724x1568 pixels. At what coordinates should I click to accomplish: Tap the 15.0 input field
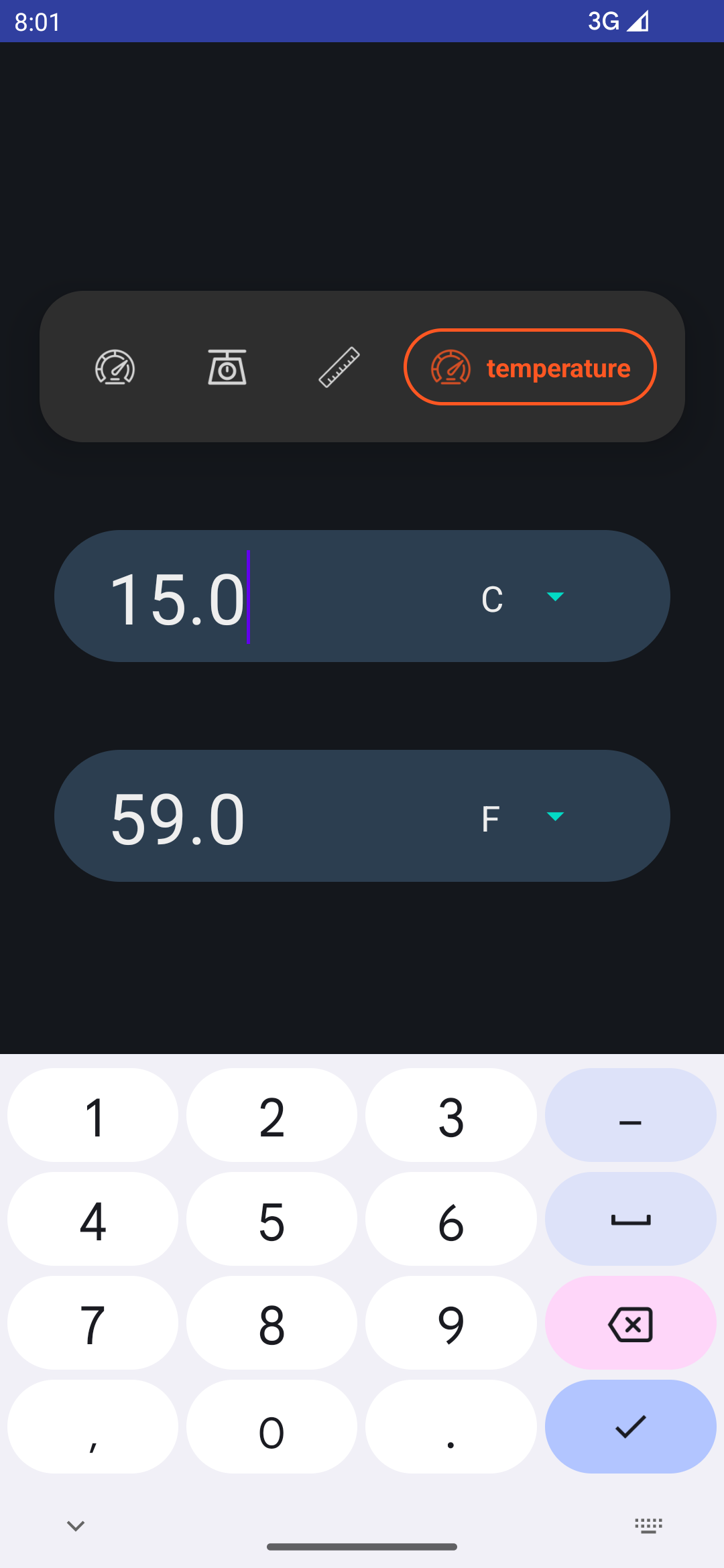click(268, 597)
